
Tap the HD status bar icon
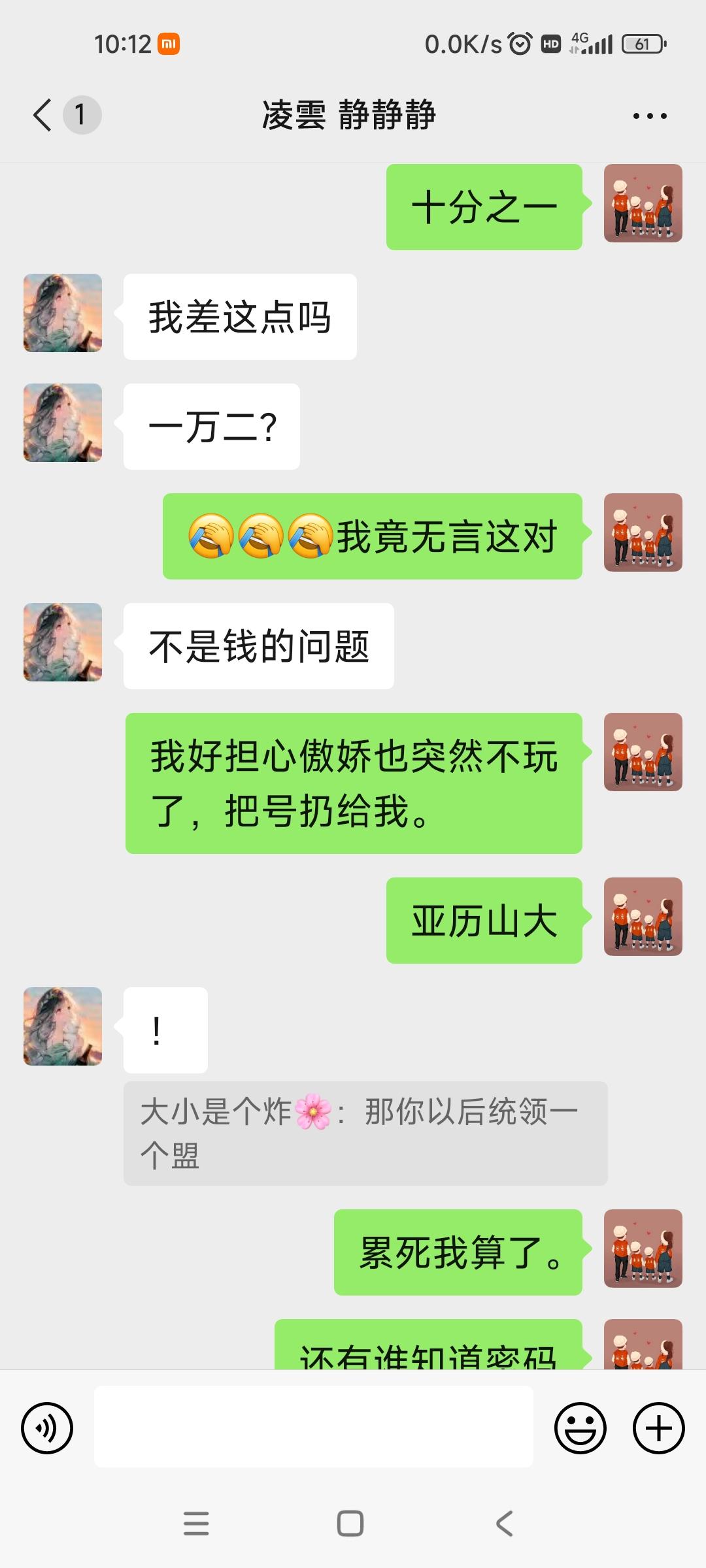click(x=551, y=42)
